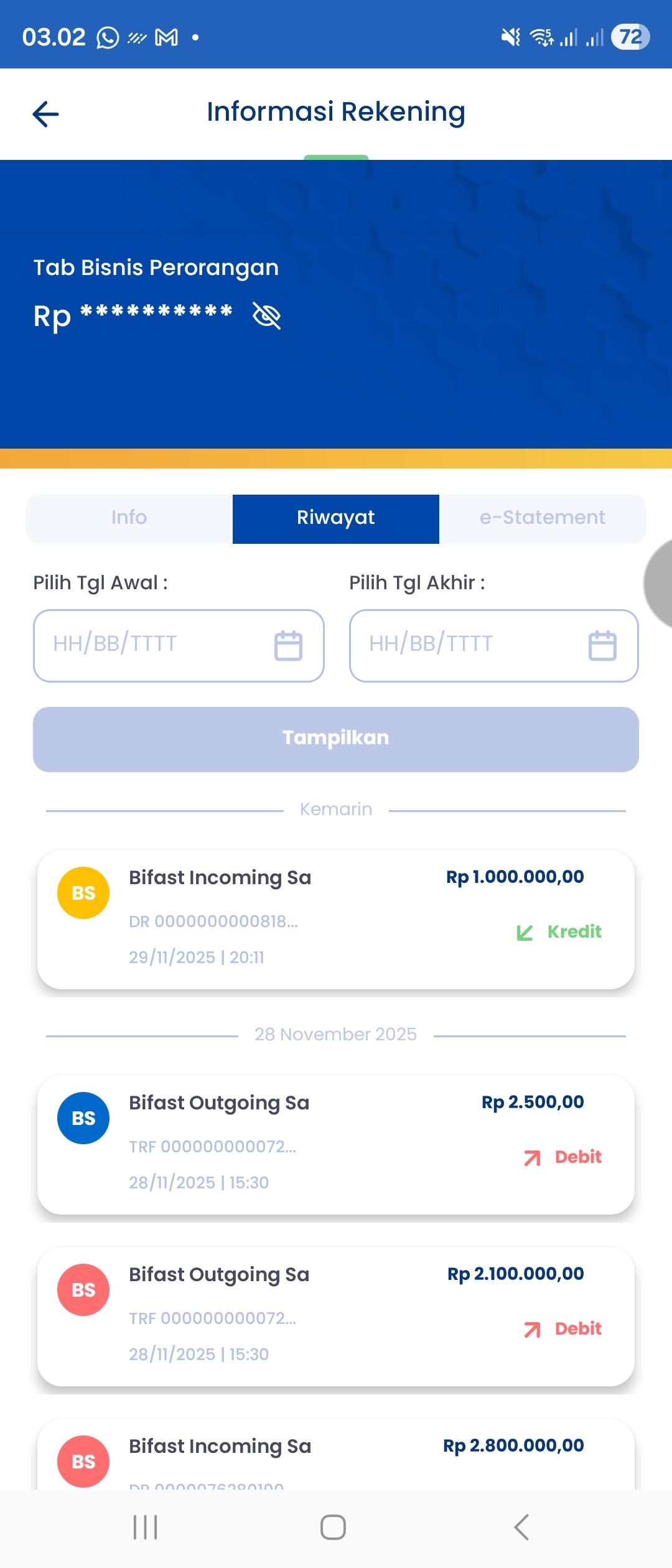This screenshot has width=672, height=1568.
Task: Open the Rp 2.100.000,00 Debit transaction
Action: point(336,1315)
